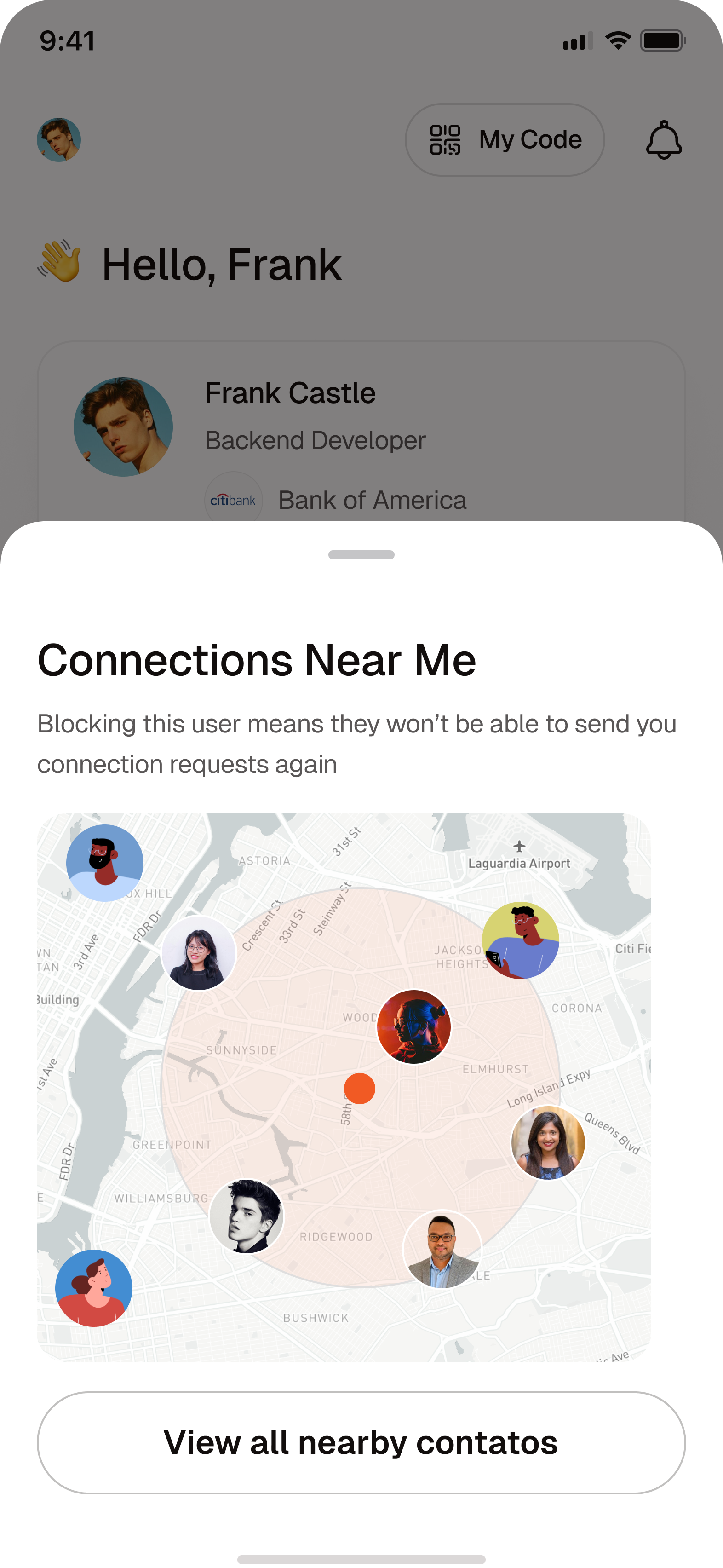Open the My Code QR button

505,139
